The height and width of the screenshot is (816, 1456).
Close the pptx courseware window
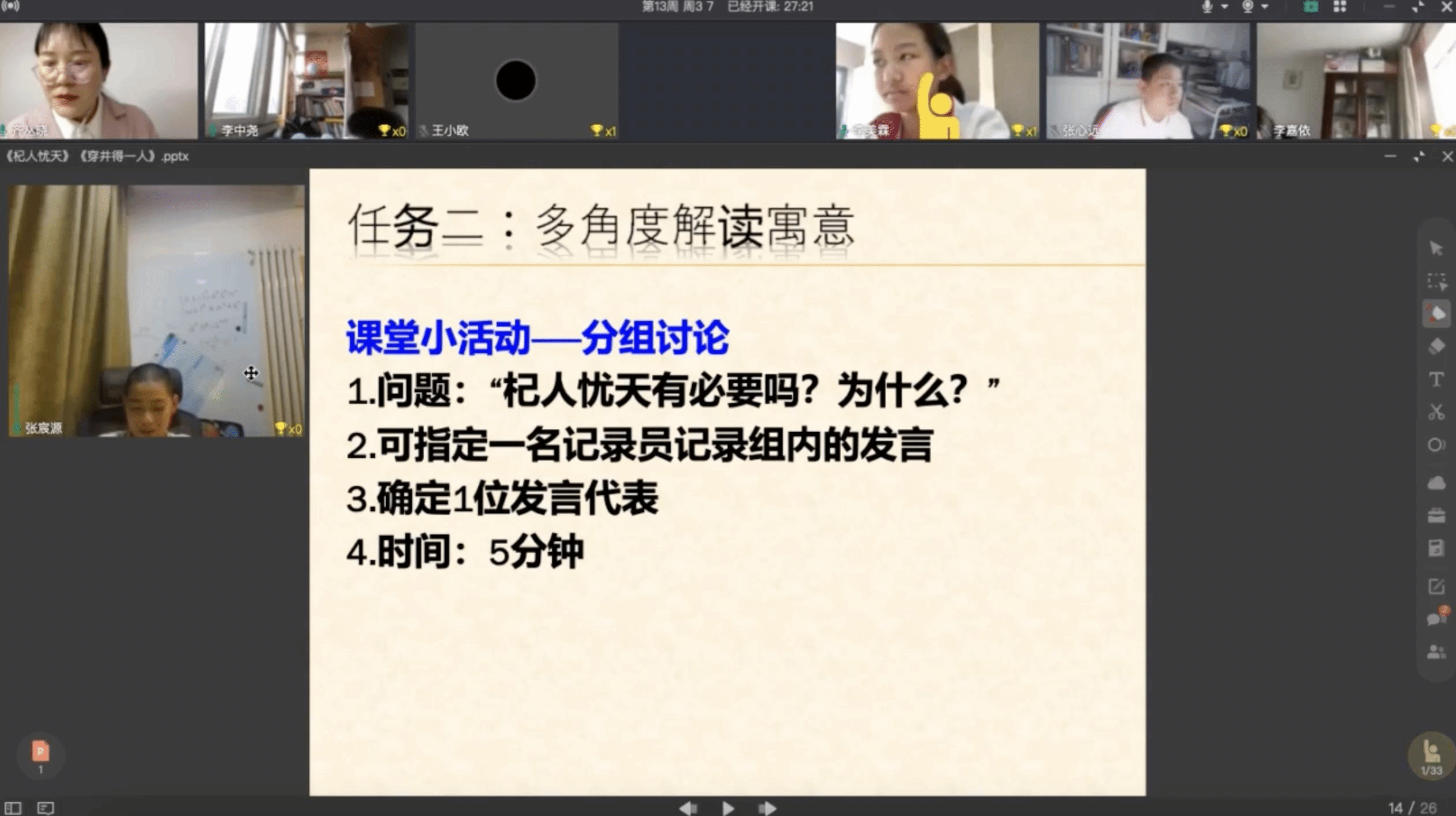click(x=1447, y=156)
